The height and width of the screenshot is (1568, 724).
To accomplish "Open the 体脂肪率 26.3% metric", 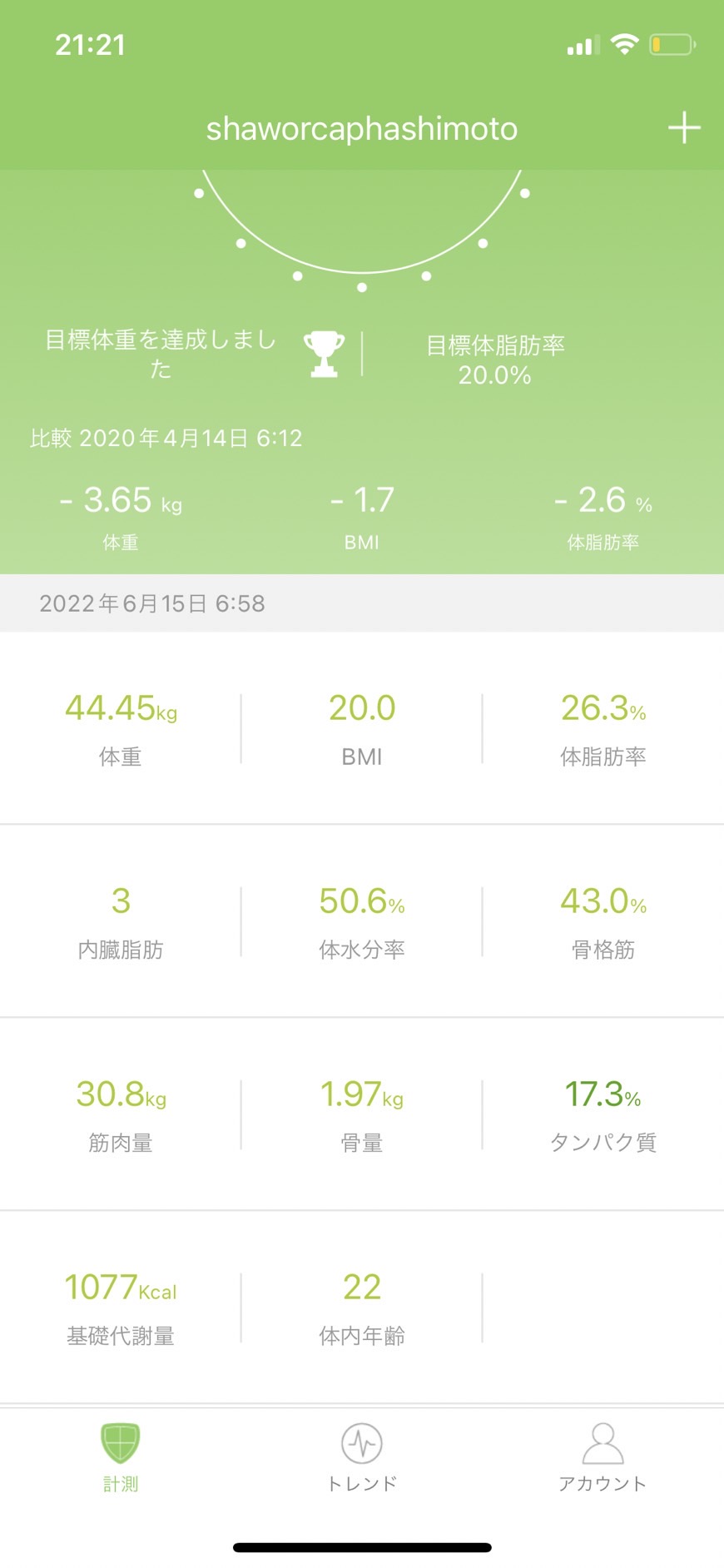I will tap(603, 729).
